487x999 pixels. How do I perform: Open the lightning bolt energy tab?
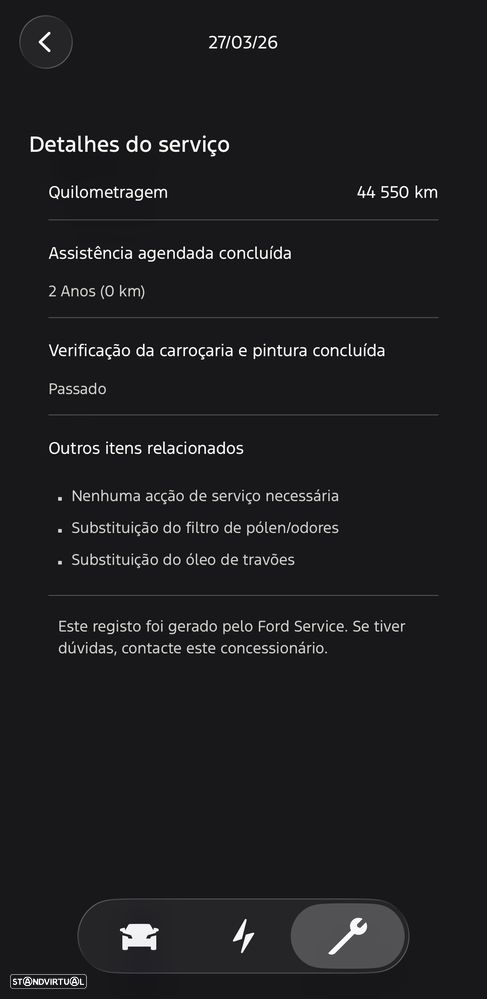243,937
